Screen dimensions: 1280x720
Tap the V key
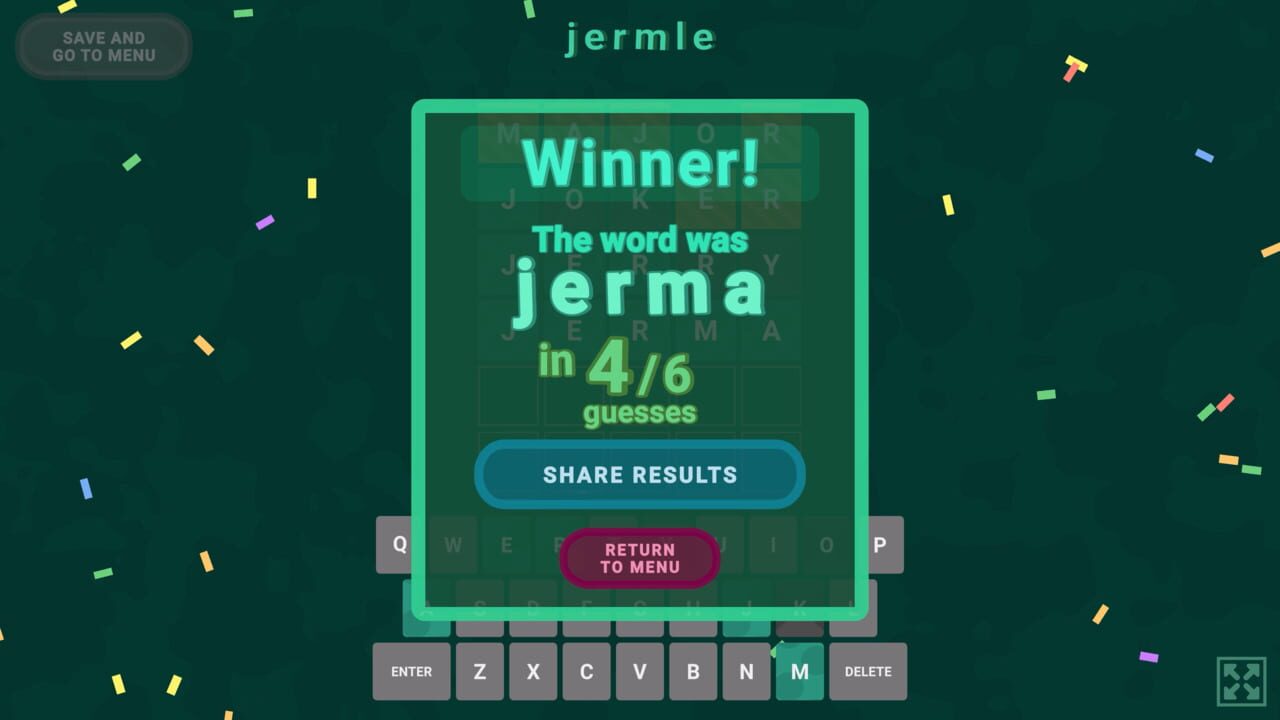[640, 672]
